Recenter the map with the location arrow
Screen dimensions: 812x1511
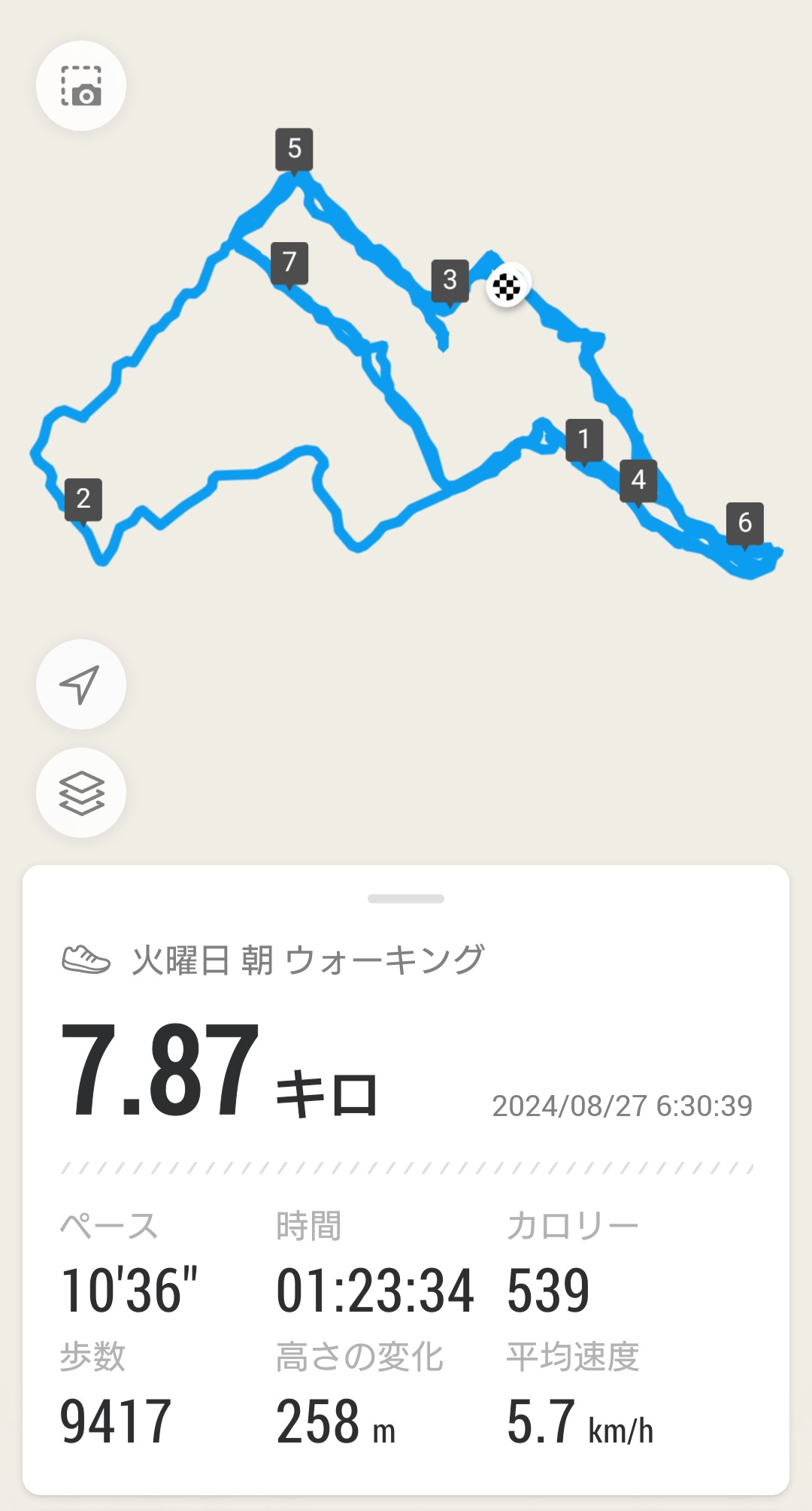[x=81, y=684]
